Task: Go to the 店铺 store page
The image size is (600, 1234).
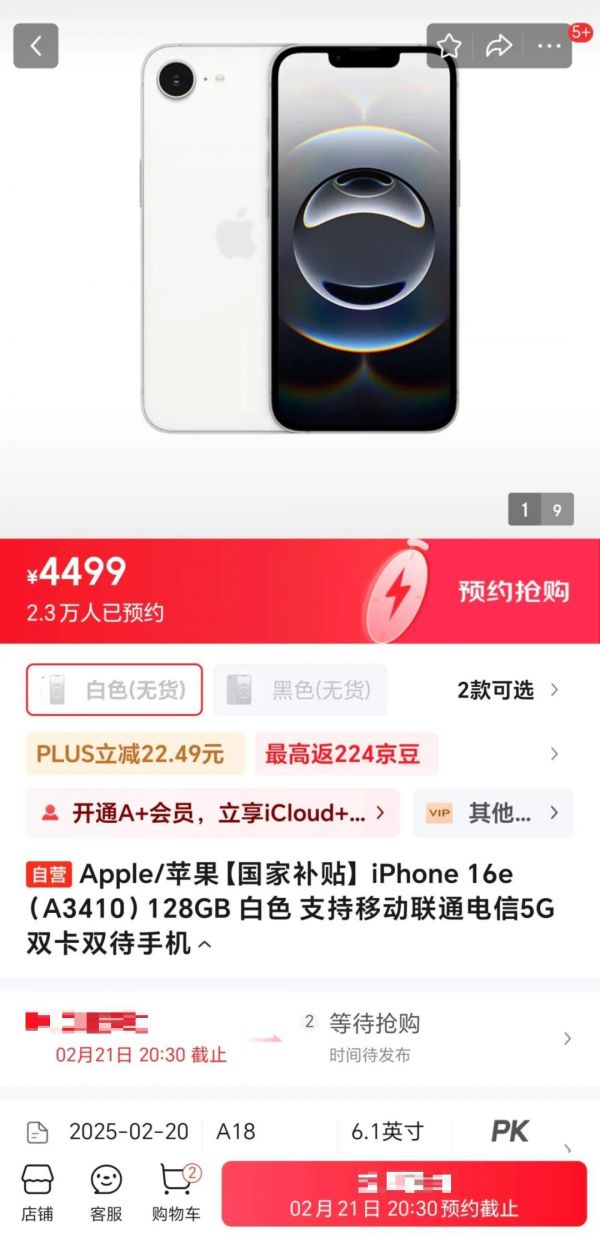Action: coord(38,1193)
